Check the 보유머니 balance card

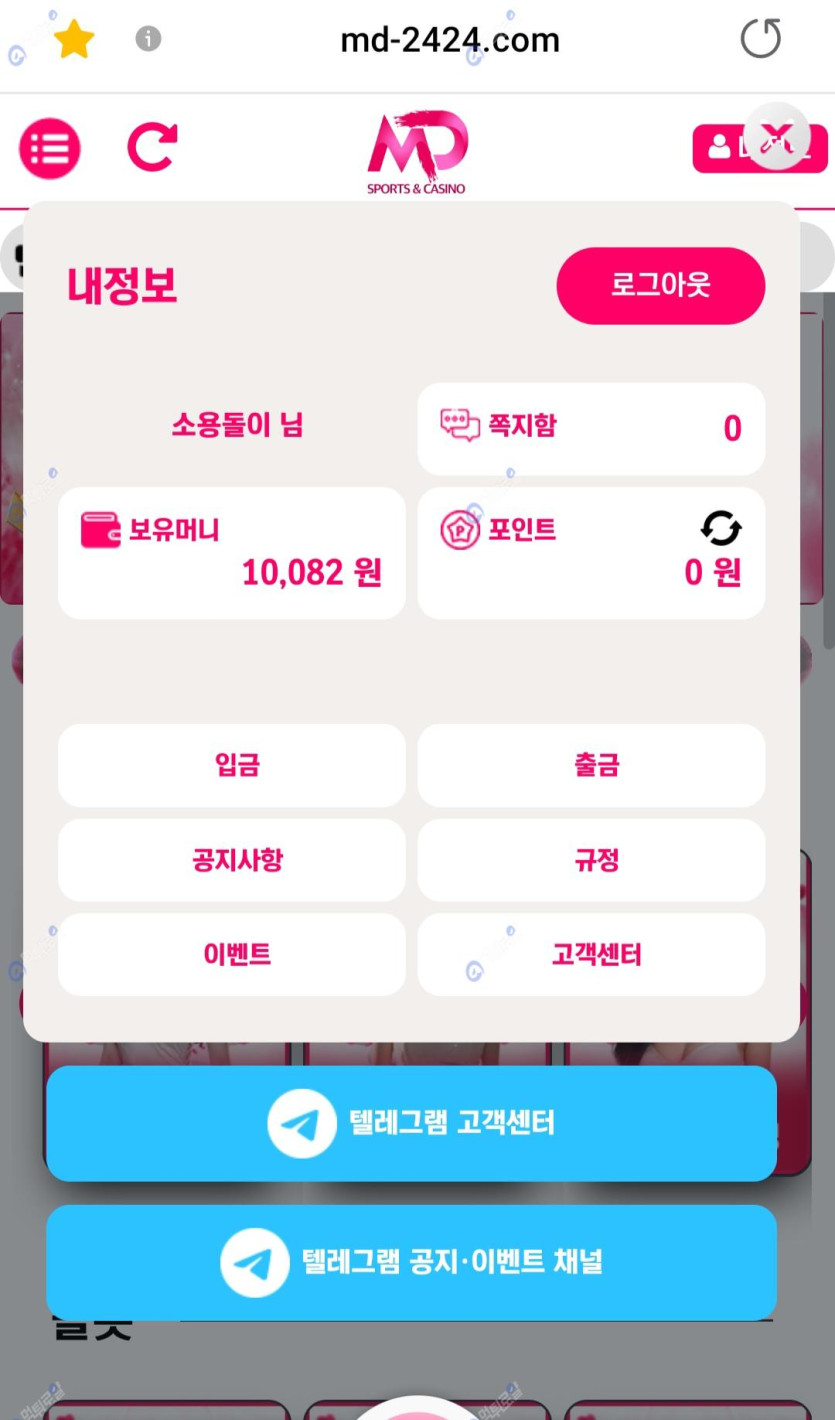click(232, 553)
